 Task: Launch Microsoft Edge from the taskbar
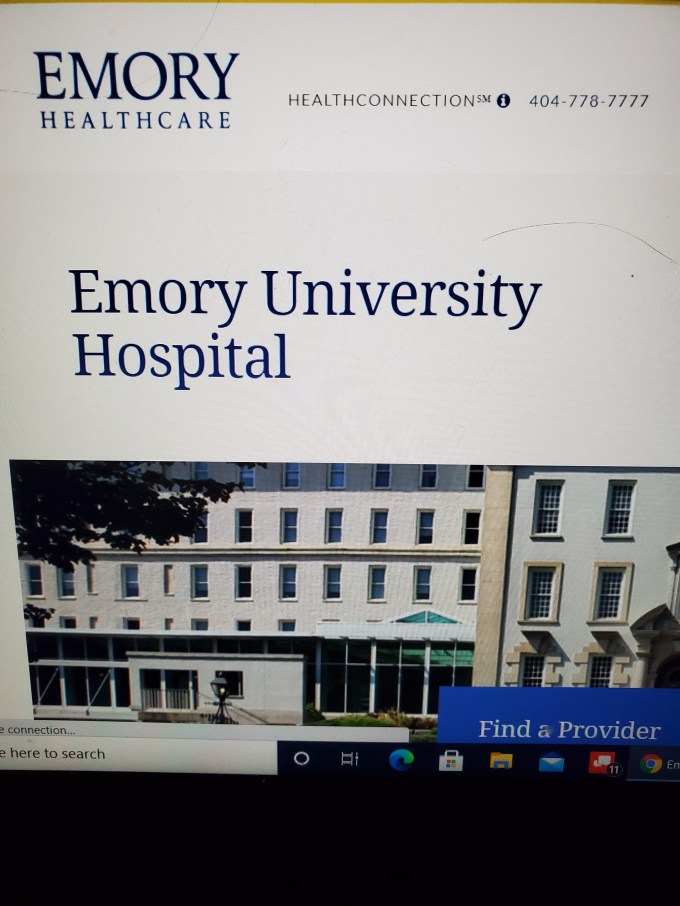pos(401,761)
